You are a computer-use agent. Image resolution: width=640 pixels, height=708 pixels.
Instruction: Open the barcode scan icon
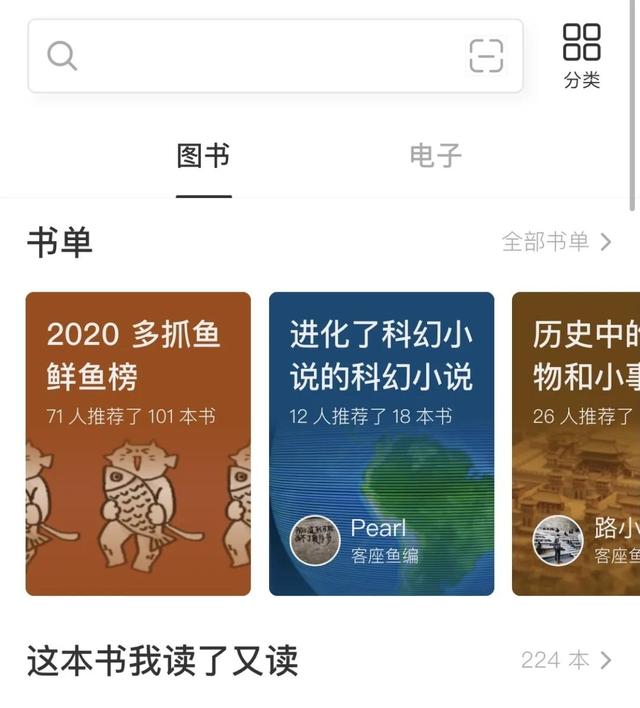pyautogui.click(x=486, y=56)
